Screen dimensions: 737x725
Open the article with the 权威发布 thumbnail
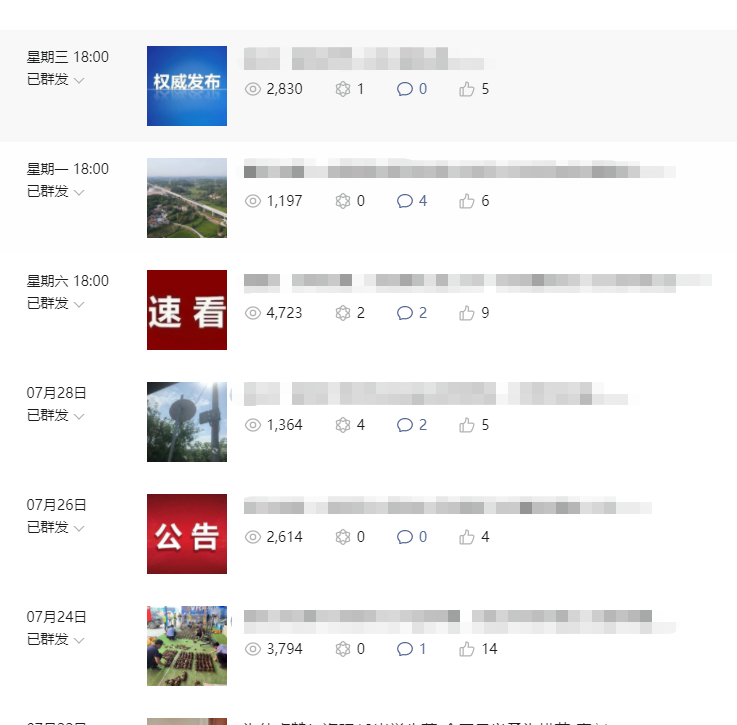186,86
